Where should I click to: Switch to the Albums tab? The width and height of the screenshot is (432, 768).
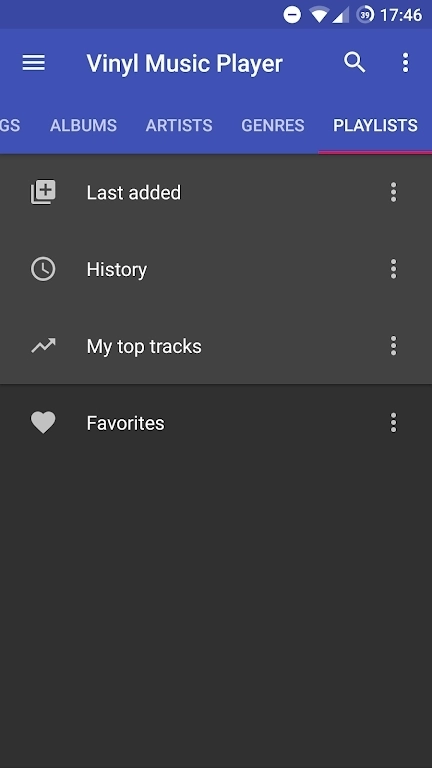pos(83,125)
